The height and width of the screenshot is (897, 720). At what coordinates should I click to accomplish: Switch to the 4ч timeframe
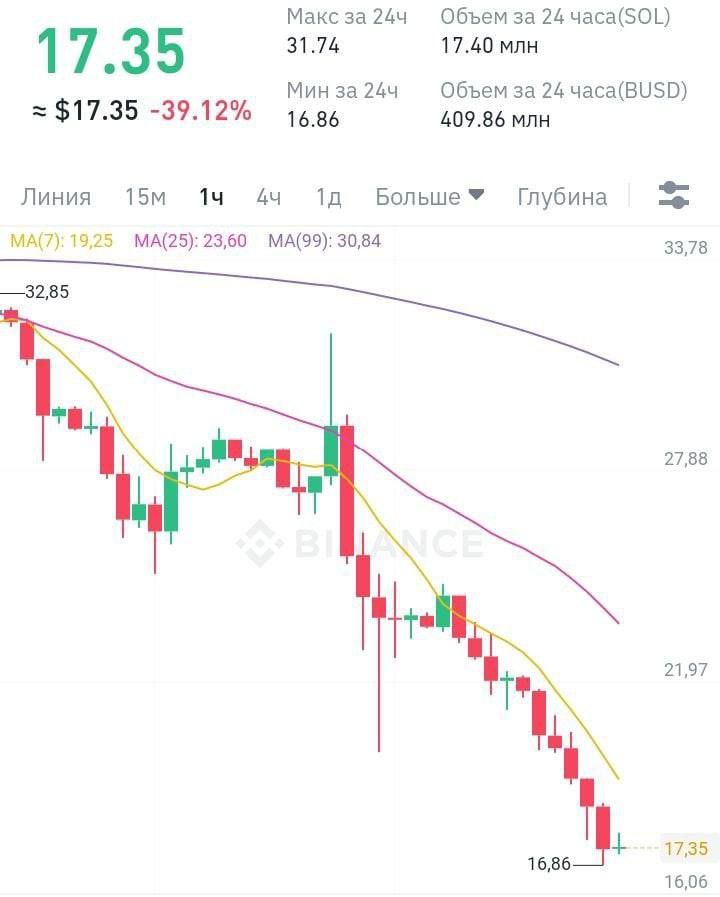266,196
